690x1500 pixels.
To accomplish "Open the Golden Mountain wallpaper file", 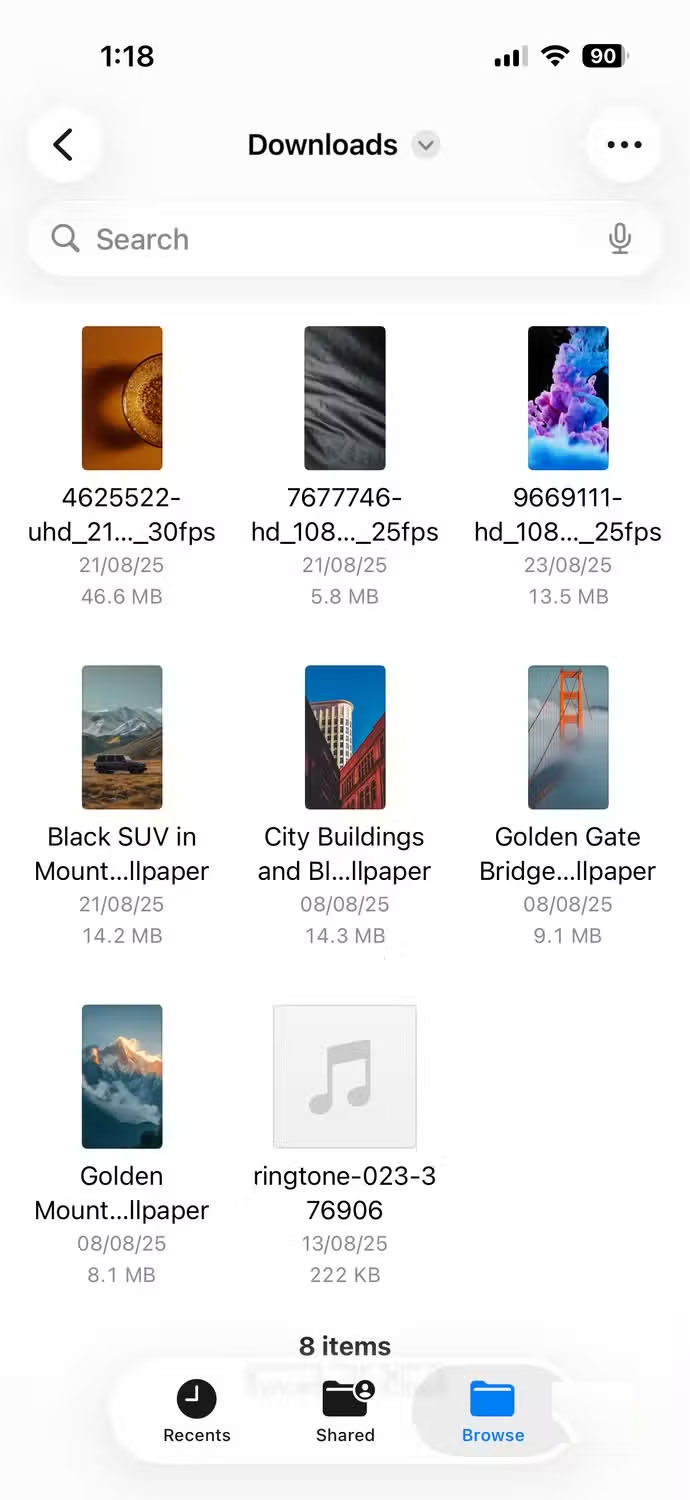I will 122,1076.
